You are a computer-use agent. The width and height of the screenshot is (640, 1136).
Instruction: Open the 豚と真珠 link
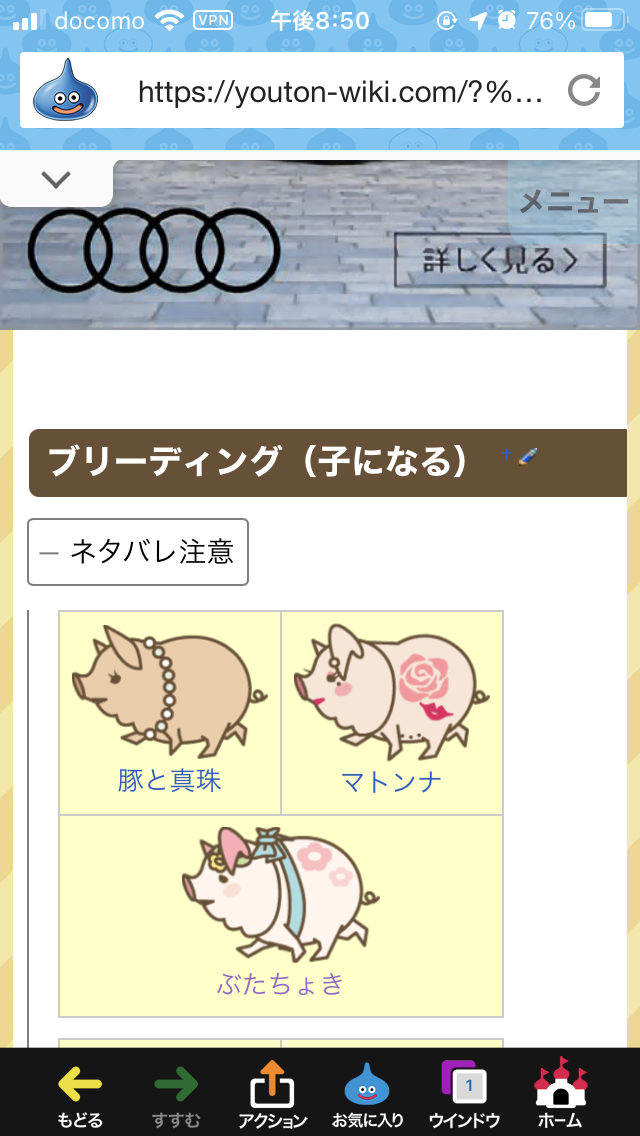click(x=169, y=780)
